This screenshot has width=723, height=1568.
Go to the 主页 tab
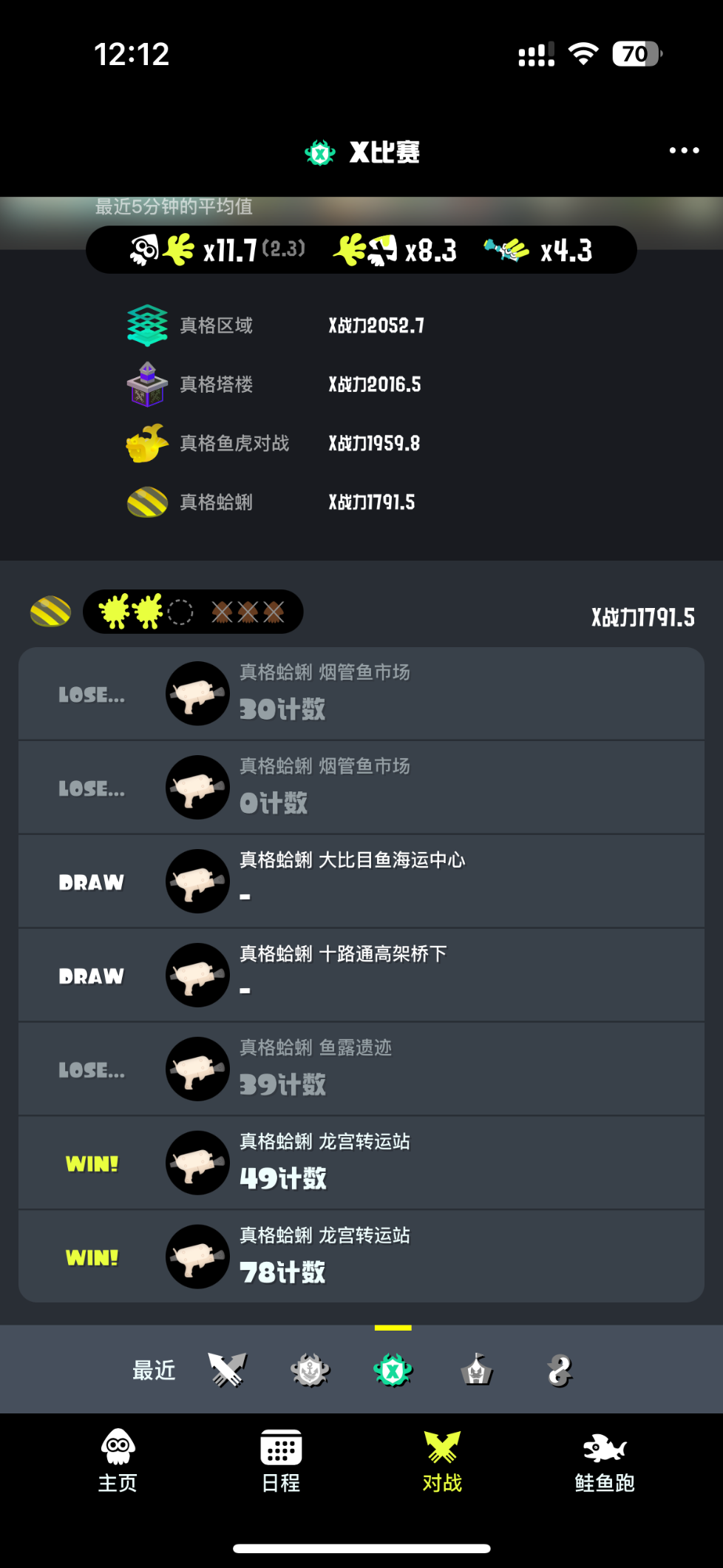point(118,1461)
